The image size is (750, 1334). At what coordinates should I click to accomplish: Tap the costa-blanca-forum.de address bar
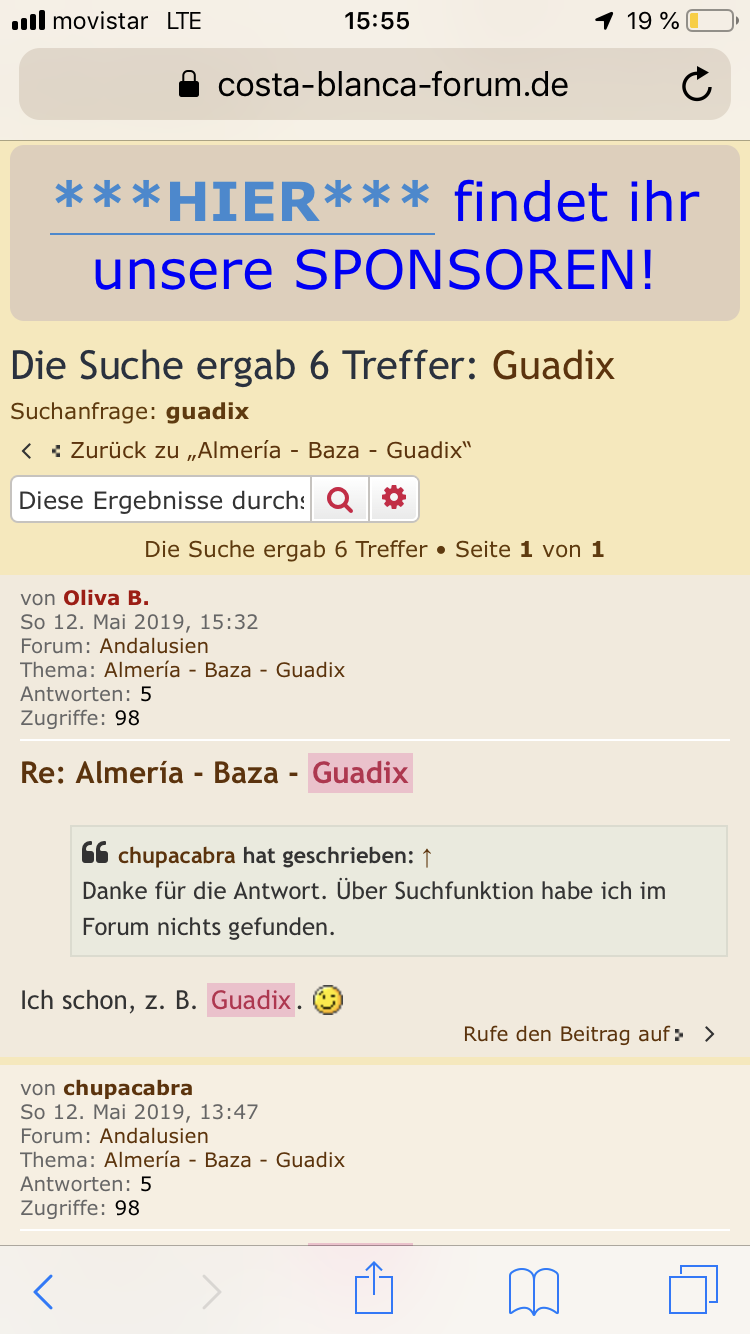[374, 85]
